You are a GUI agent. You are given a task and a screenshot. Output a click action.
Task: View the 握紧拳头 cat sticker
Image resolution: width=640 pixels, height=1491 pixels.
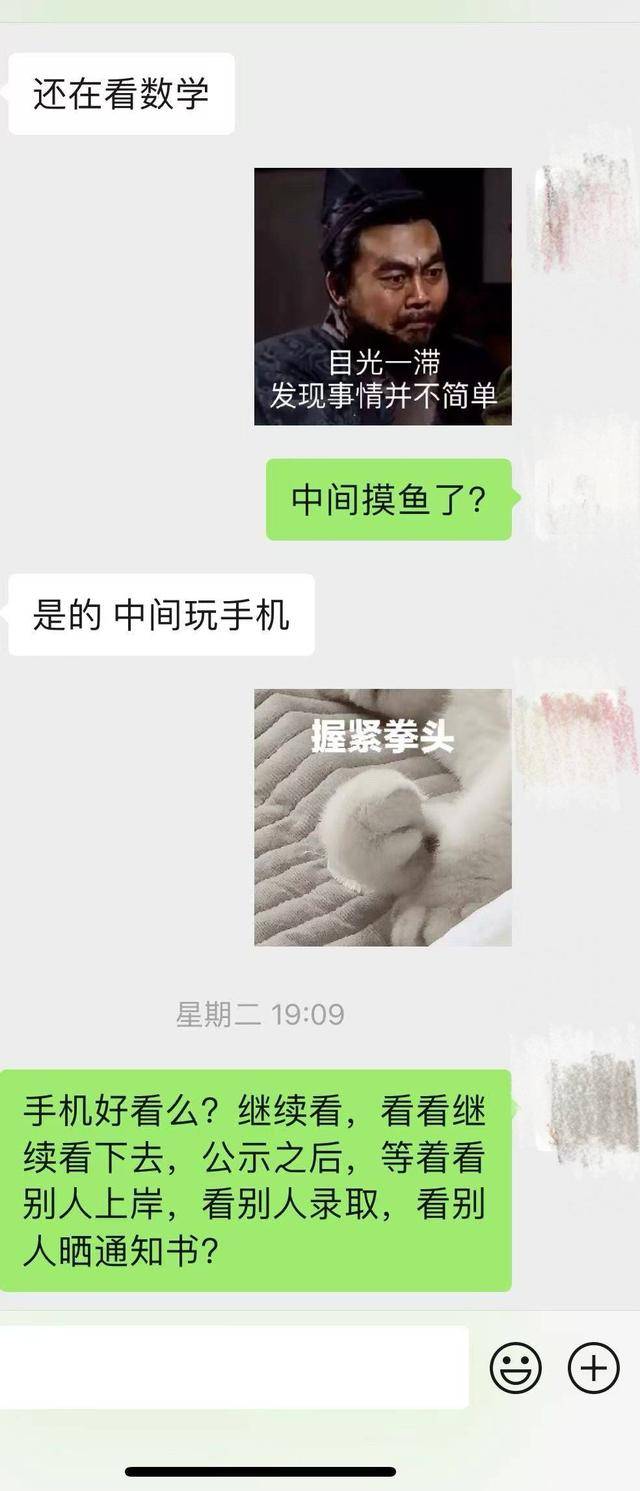382,816
